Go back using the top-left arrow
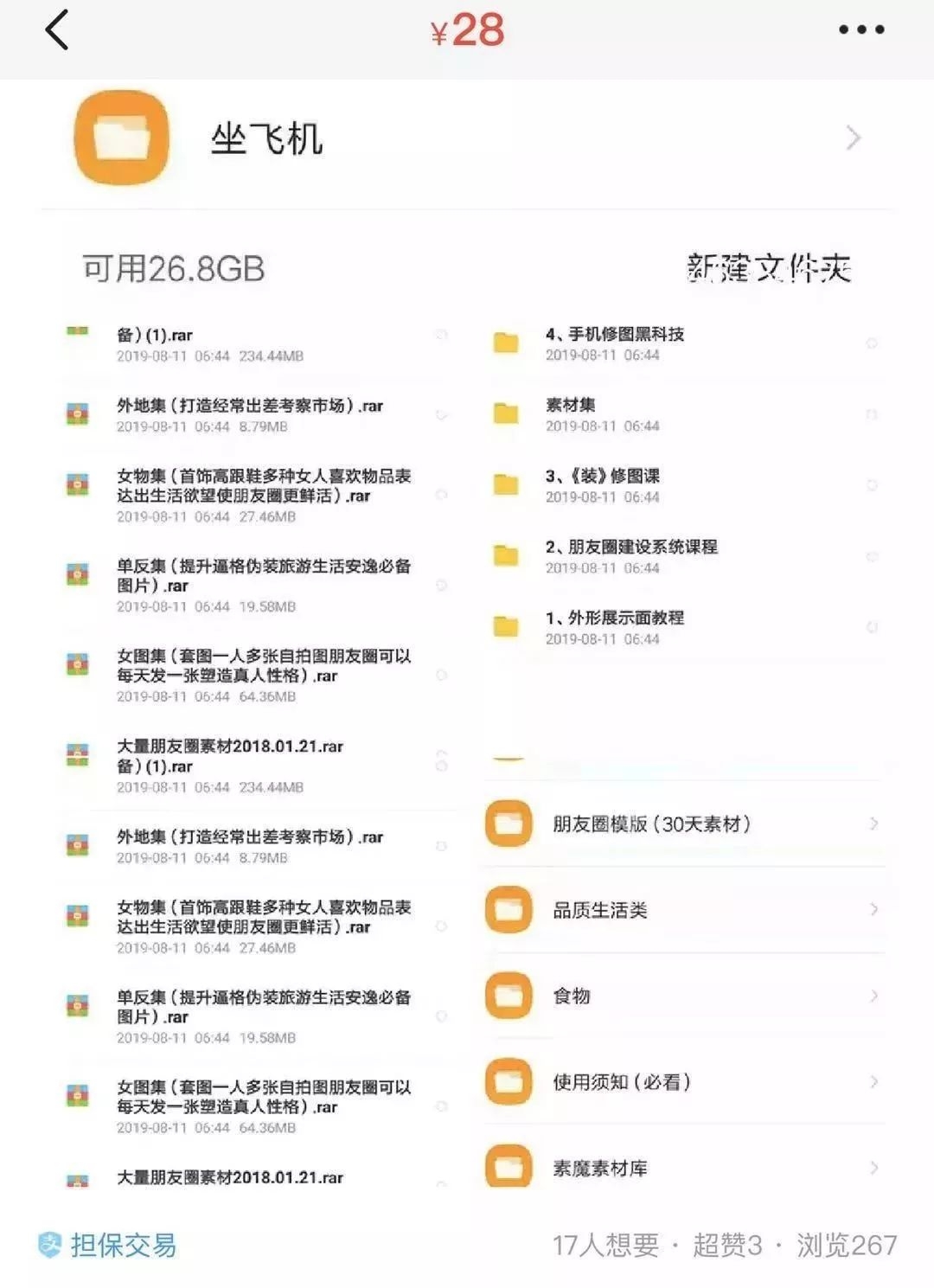 click(57, 31)
